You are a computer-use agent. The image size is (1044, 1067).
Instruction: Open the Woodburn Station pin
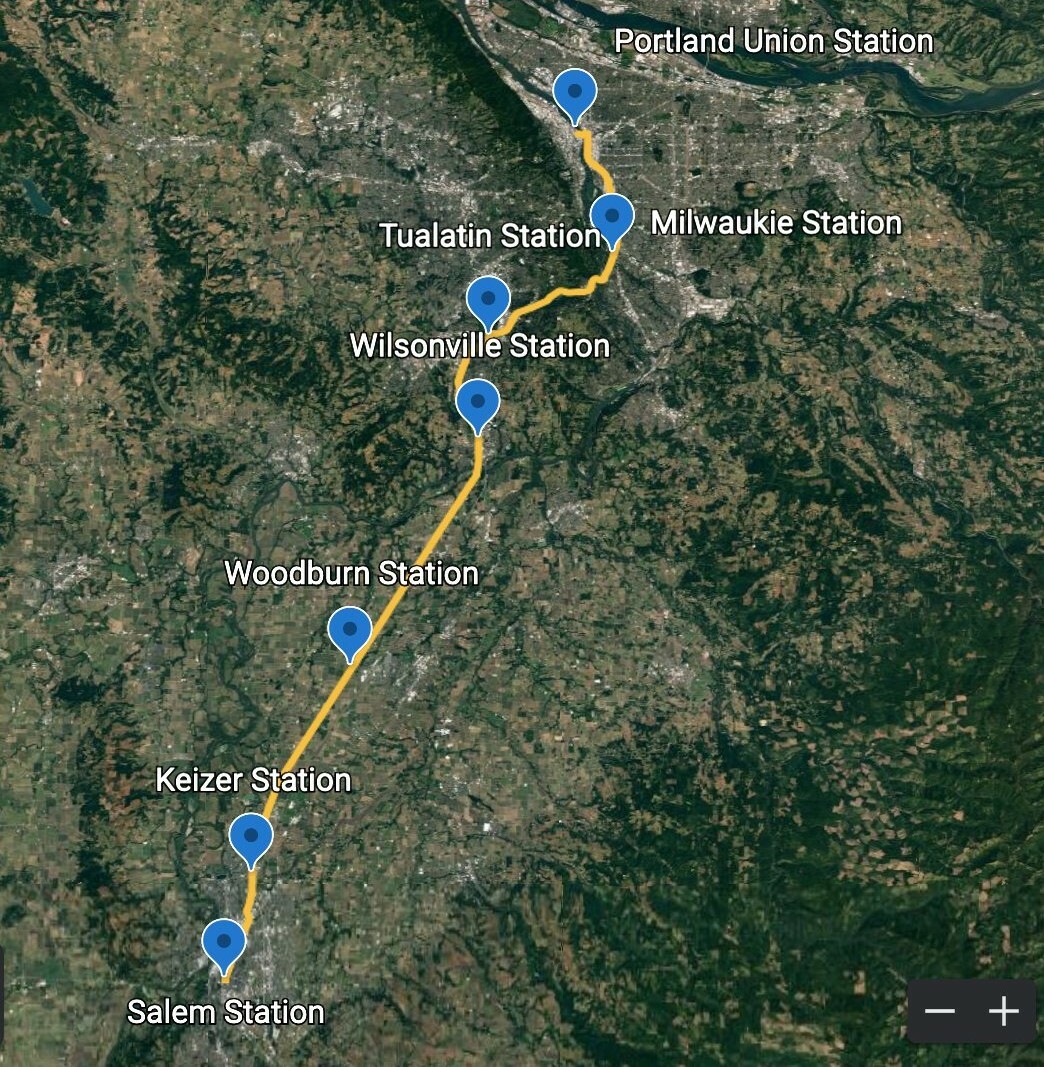[350, 631]
